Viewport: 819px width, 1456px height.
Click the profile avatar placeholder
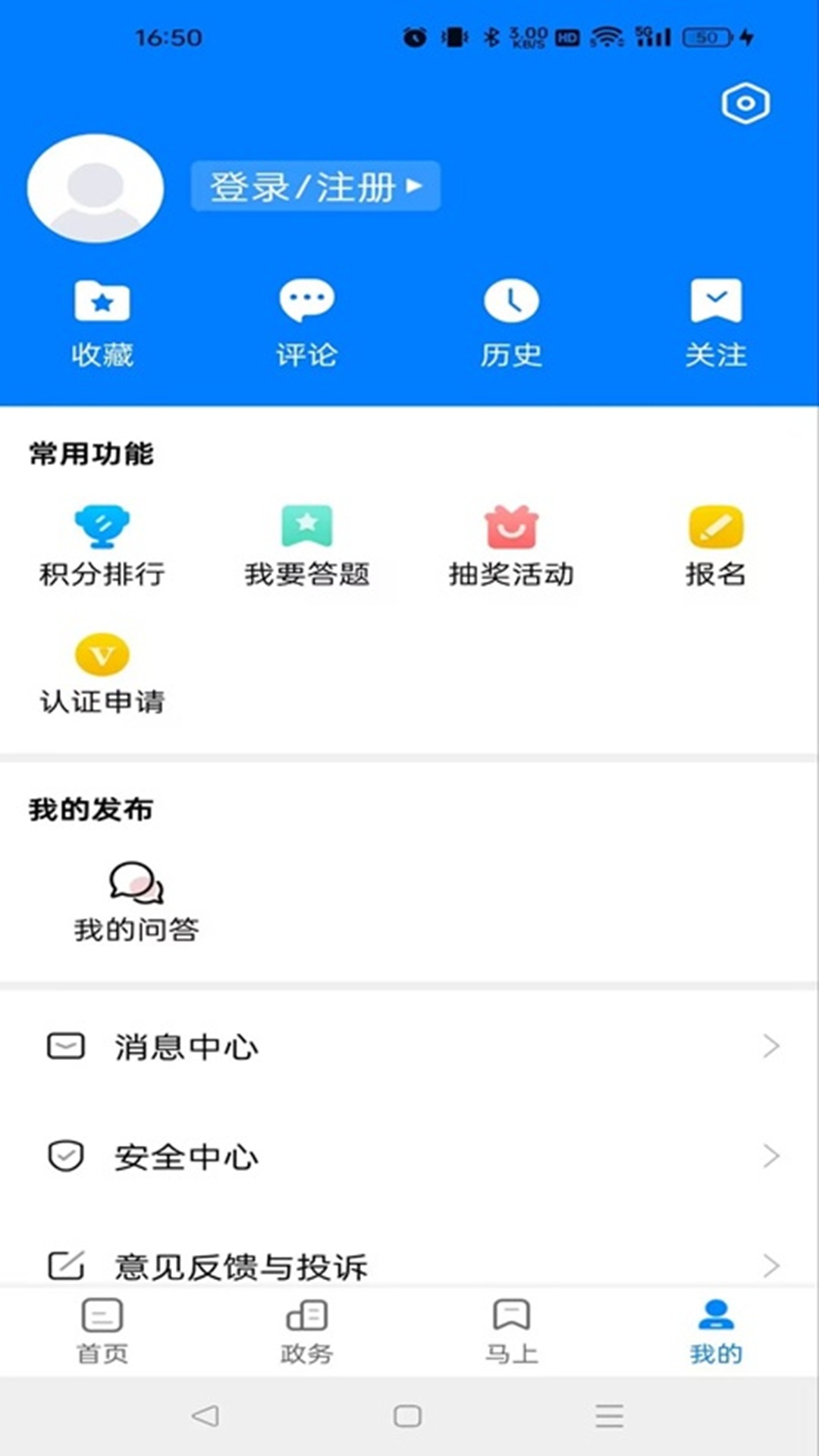(93, 188)
